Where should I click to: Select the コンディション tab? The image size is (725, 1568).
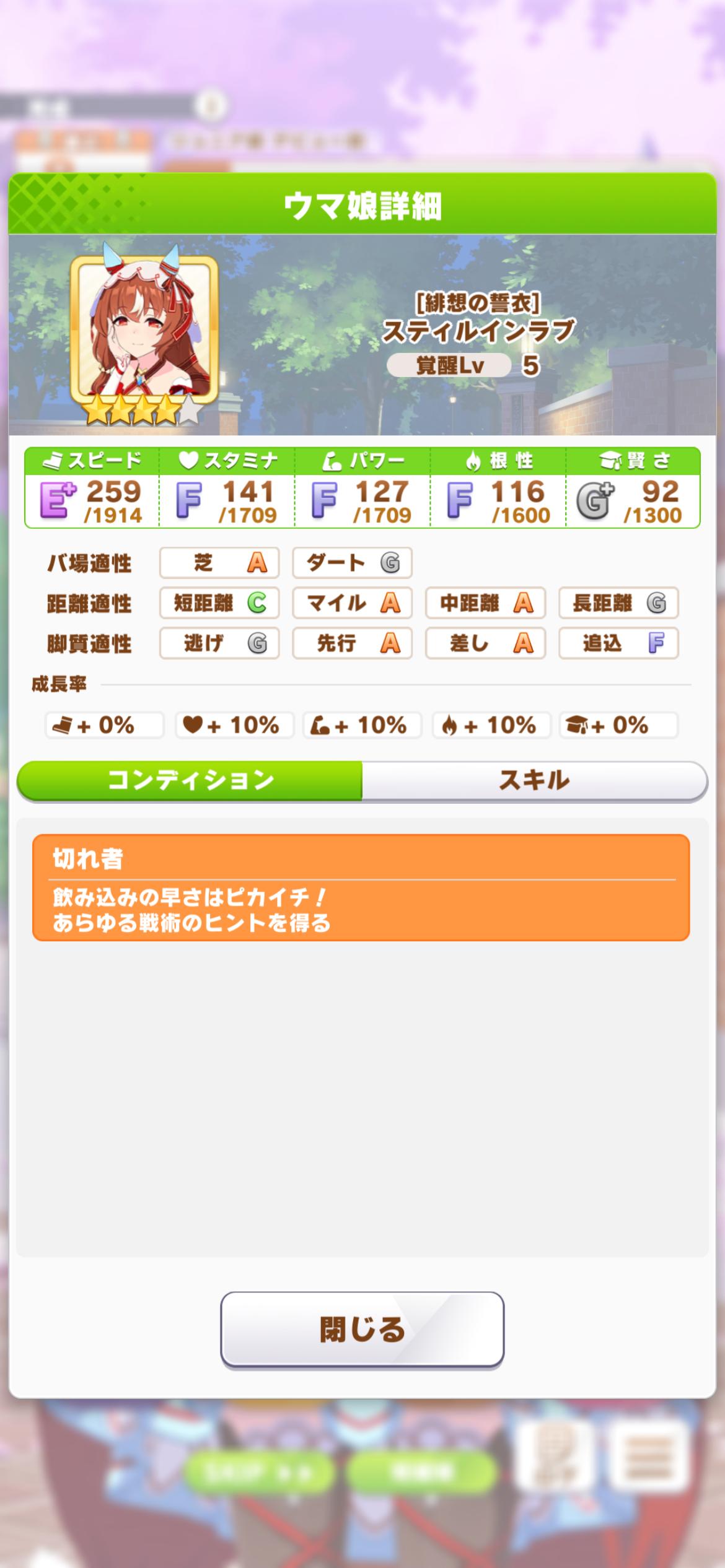click(x=190, y=780)
